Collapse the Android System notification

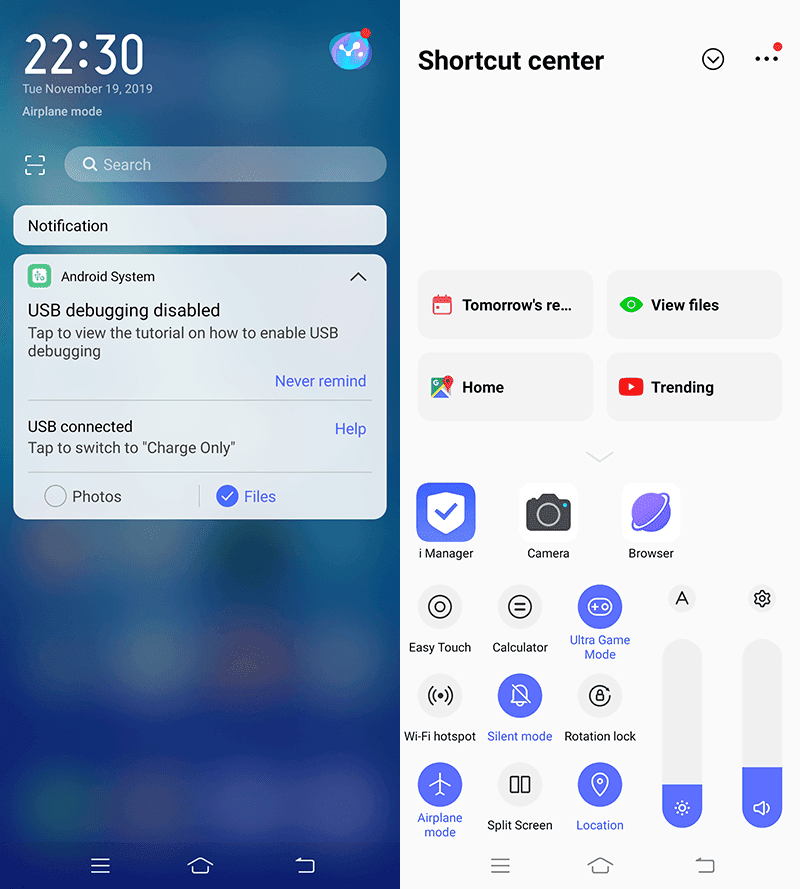coord(358,277)
